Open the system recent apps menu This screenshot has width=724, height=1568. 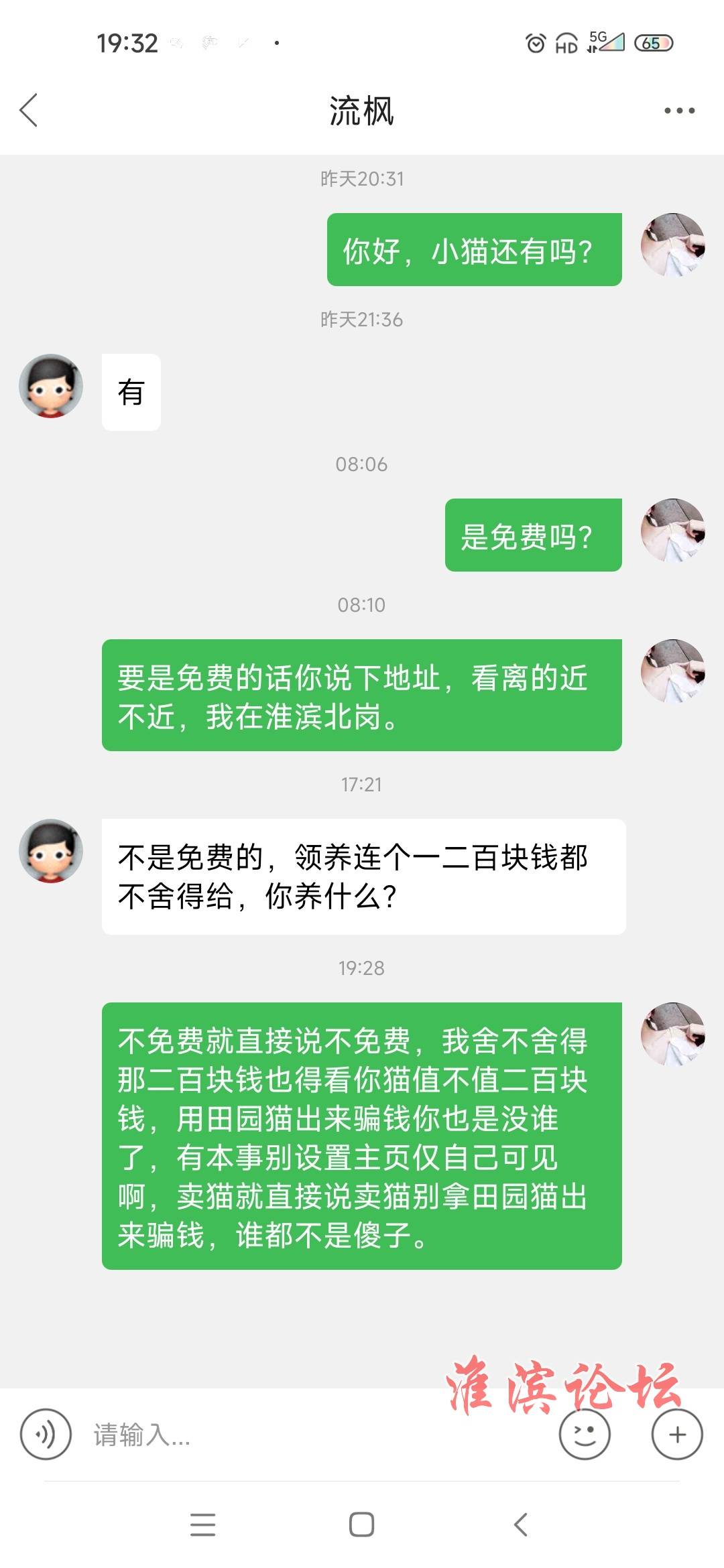coord(202,1524)
